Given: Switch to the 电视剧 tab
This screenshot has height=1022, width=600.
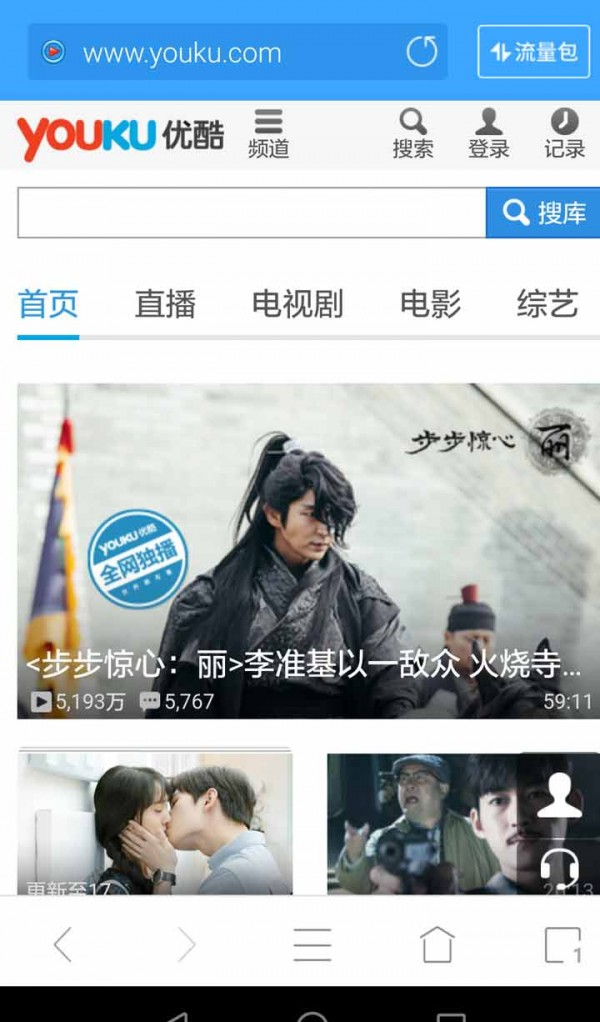Looking at the screenshot, I should [297, 304].
